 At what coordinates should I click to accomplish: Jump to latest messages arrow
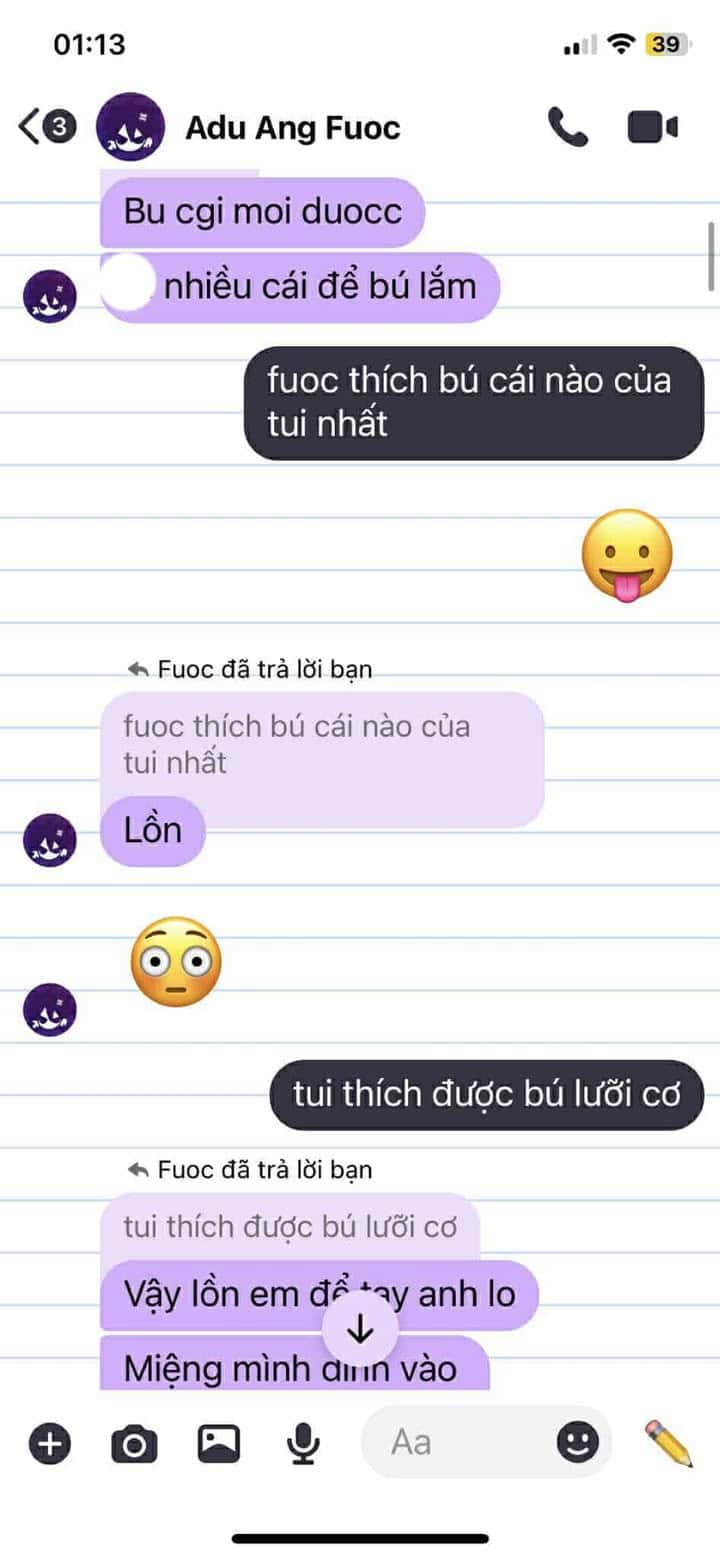(x=360, y=1328)
